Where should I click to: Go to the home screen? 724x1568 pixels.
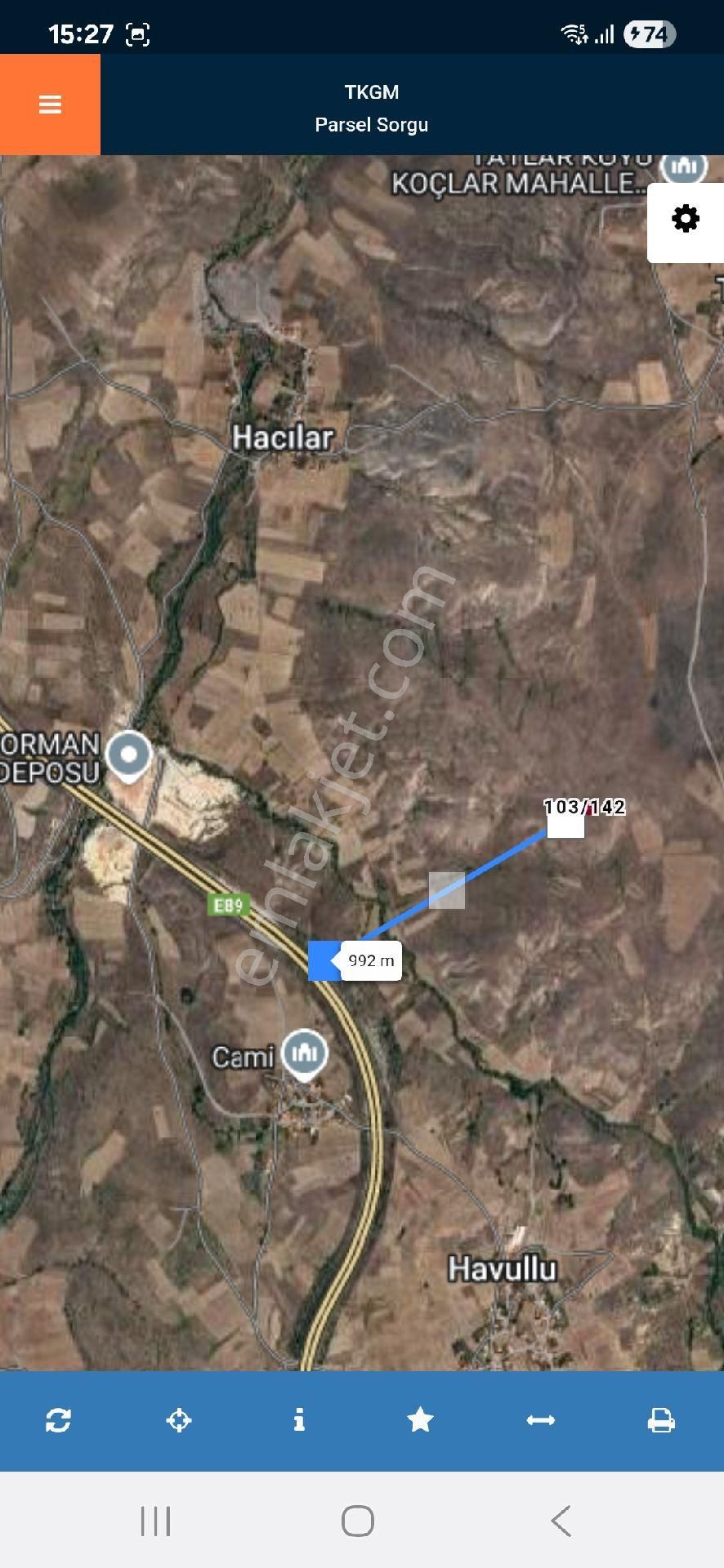pos(358,1521)
